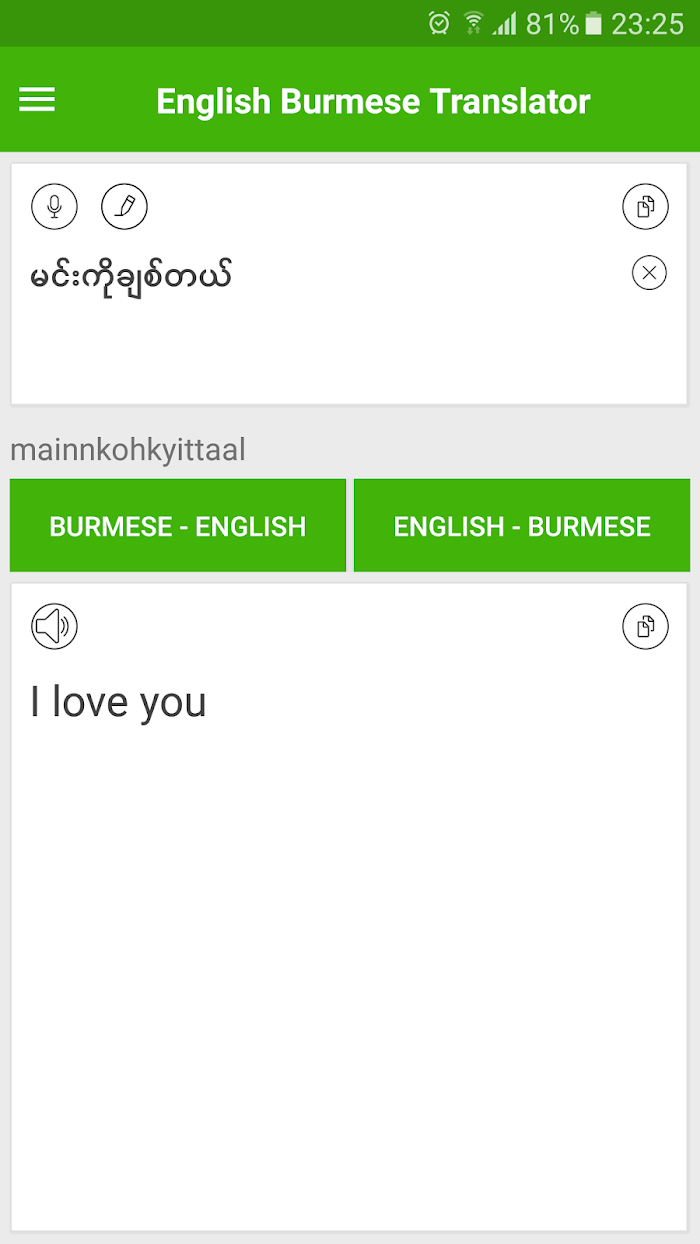Copy the Burmese input text

[x=645, y=207]
